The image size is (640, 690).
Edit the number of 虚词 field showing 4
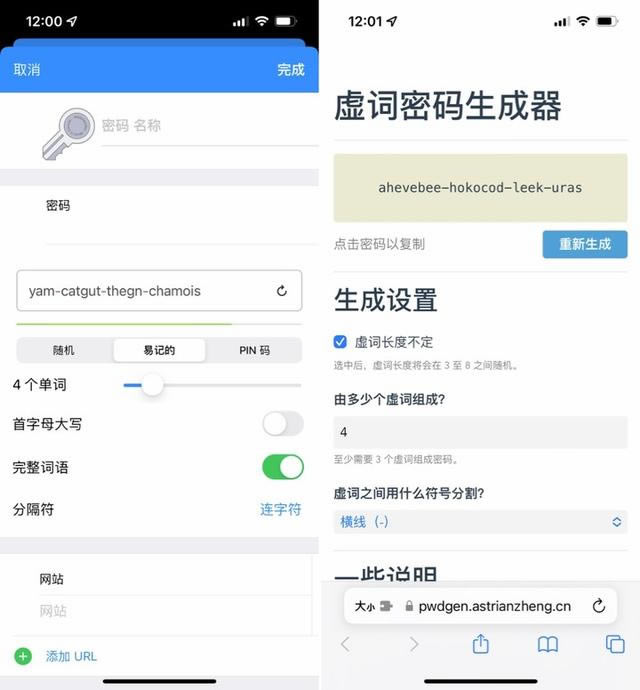pyautogui.click(x=480, y=432)
